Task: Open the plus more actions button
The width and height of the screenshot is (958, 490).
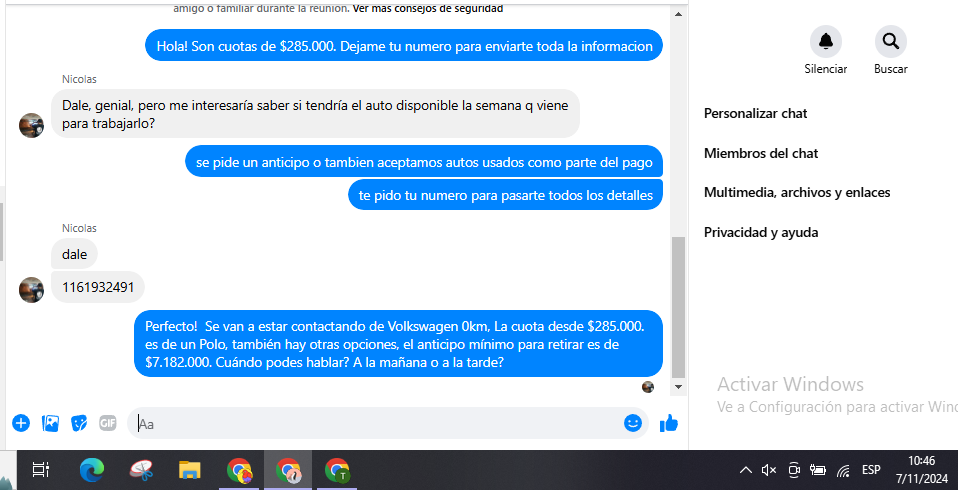Action: tap(21, 423)
